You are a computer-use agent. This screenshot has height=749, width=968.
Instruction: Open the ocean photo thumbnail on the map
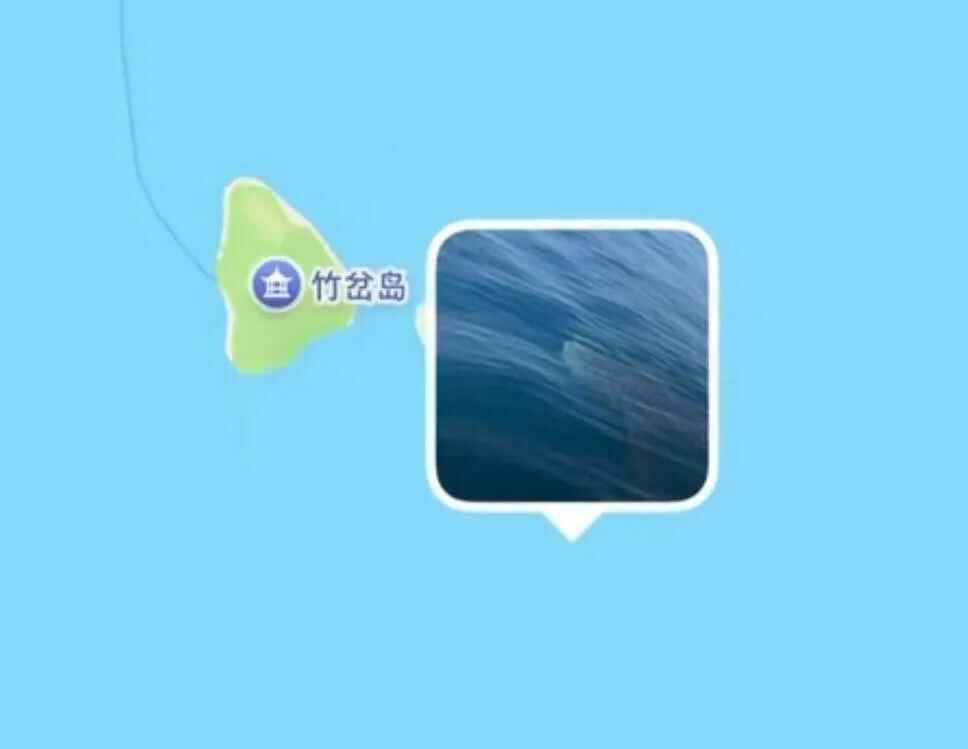click(x=572, y=365)
